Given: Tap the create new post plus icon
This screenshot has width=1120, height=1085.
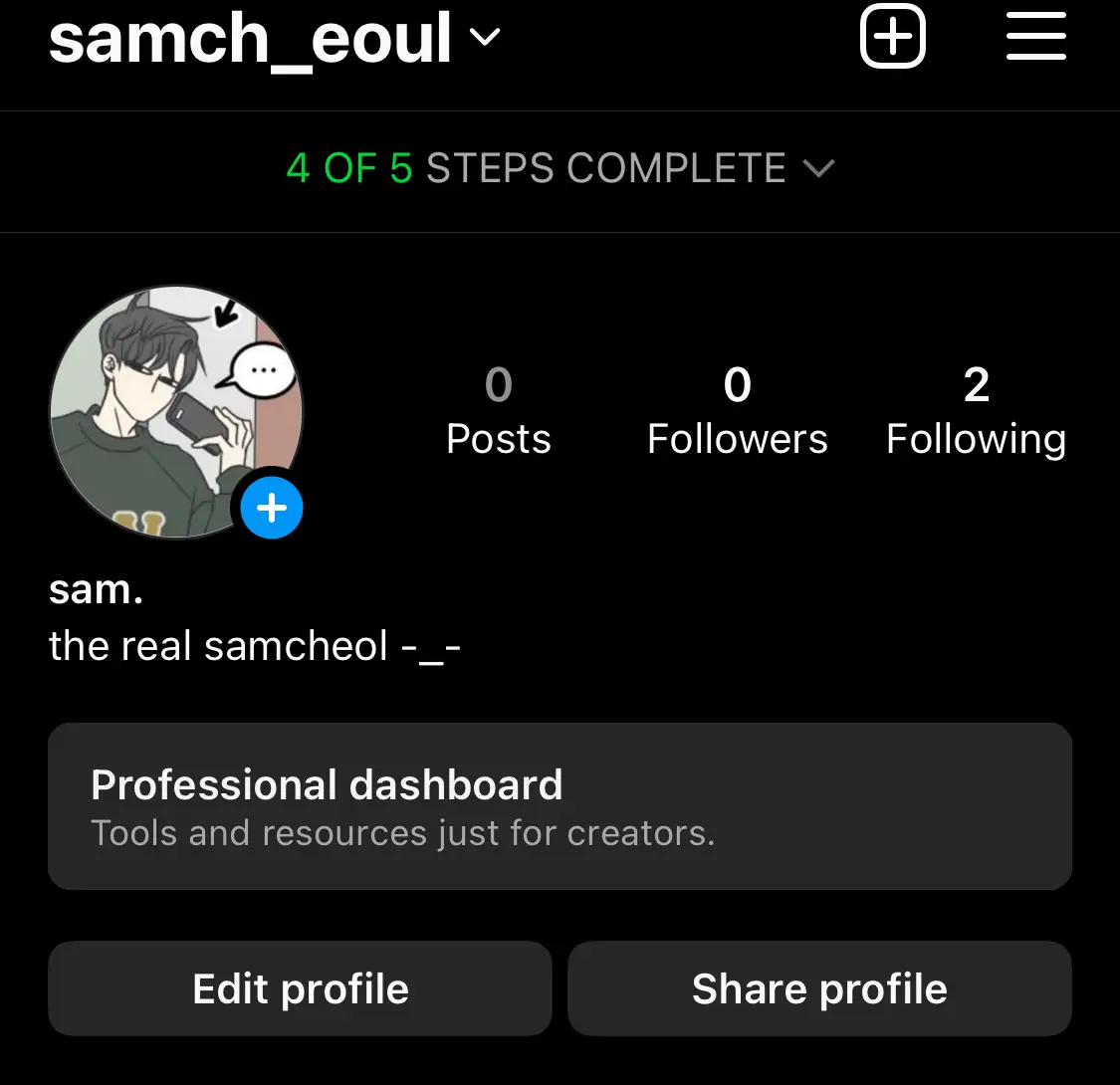Looking at the screenshot, I should 892,36.
